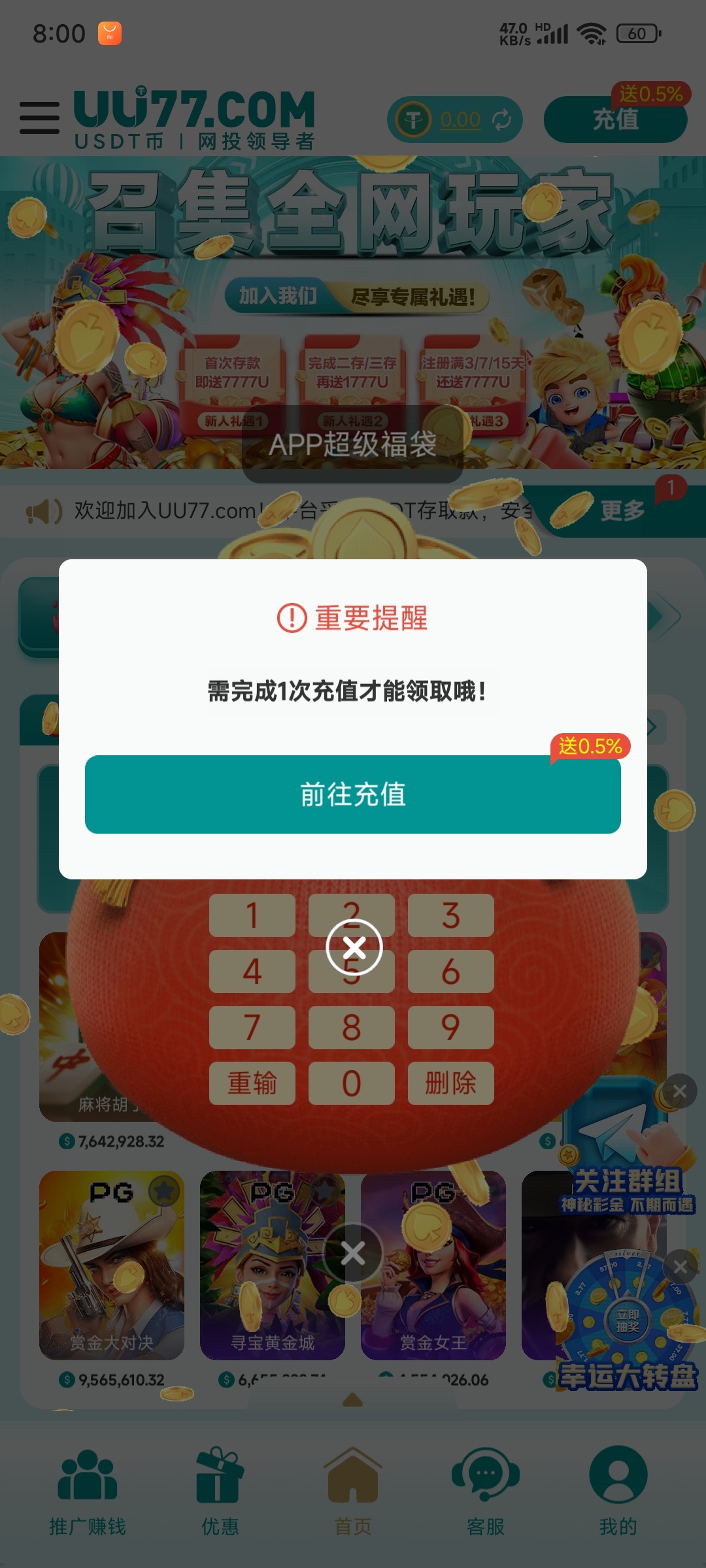This screenshot has height=1568, width=706.
Task: Tap the 0 key on the keypad
Action: point(352,1083)
